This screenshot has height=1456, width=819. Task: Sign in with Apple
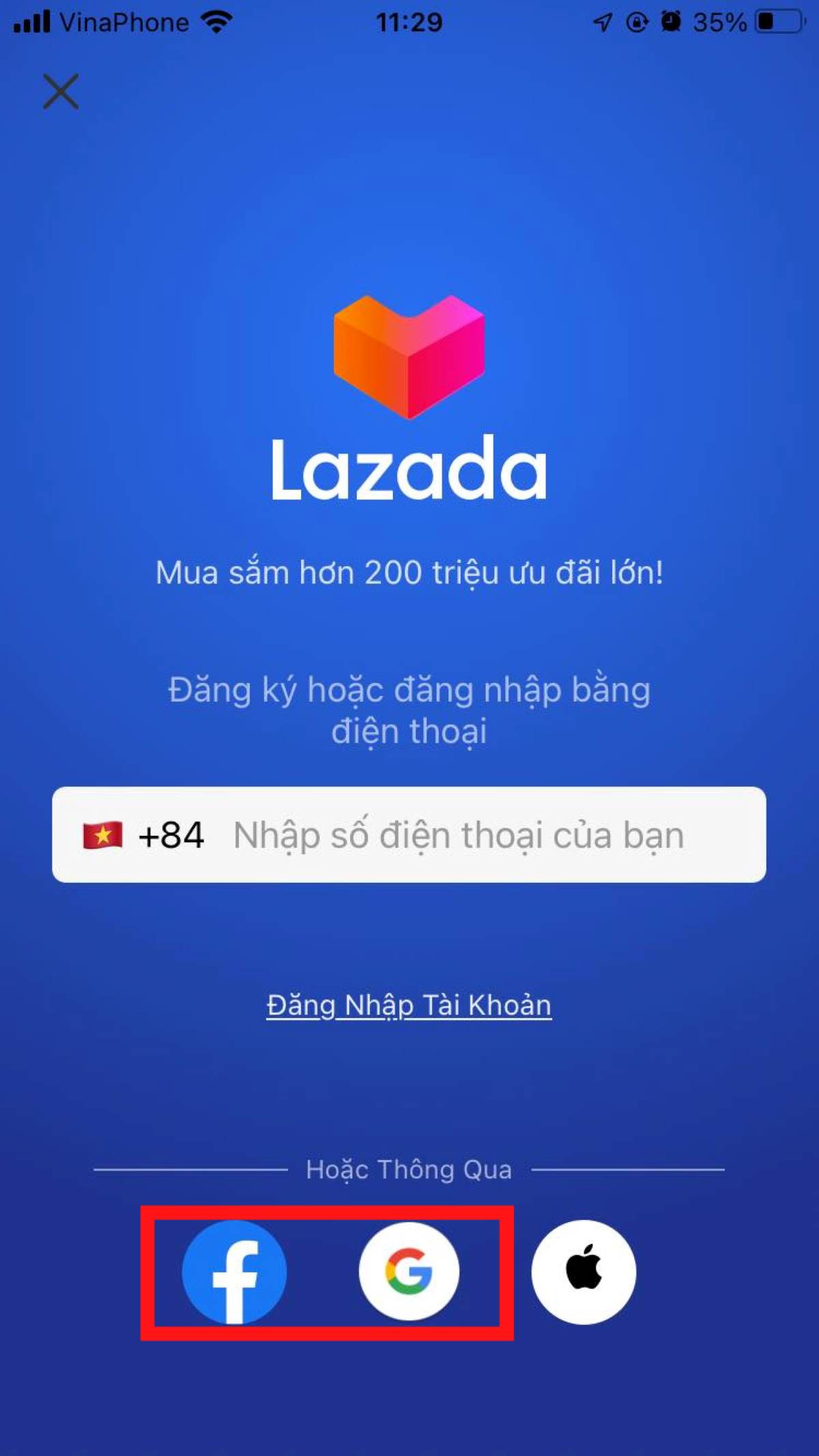tap(584, 1272)
